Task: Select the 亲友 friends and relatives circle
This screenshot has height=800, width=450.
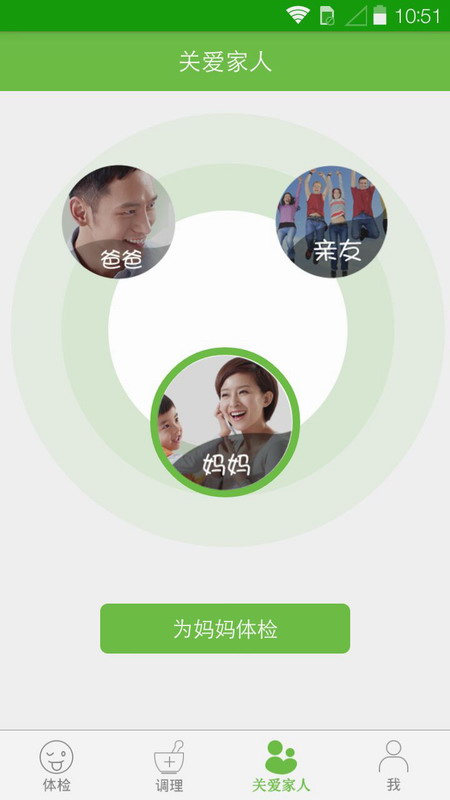Action: (332, 221)
